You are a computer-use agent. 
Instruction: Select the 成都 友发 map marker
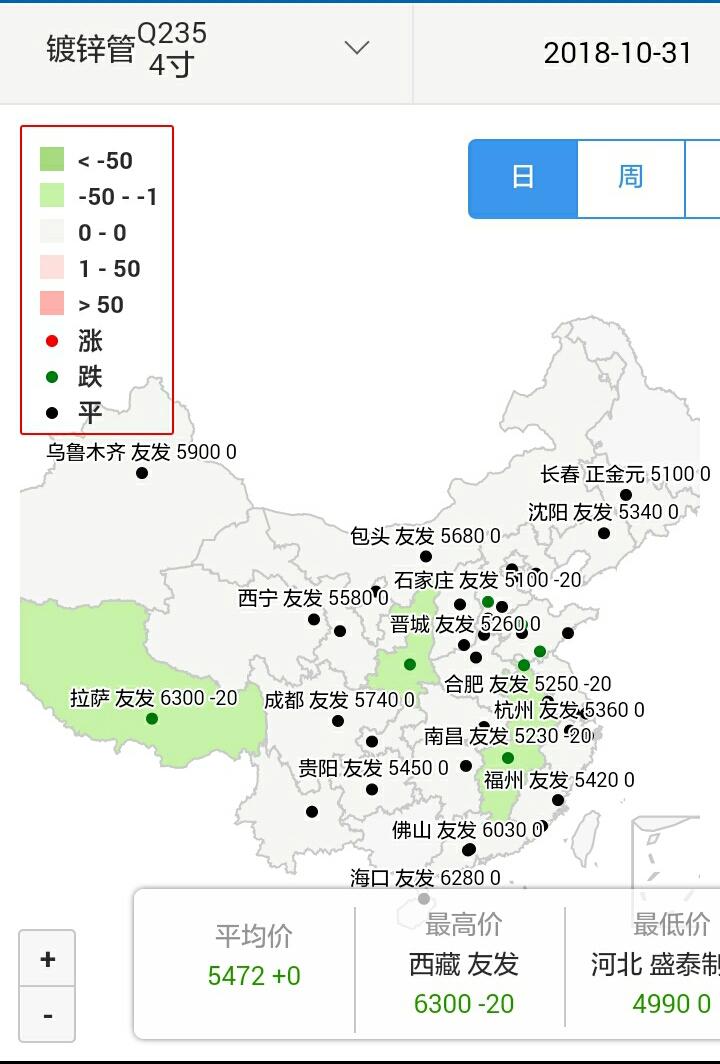[338, 721]
